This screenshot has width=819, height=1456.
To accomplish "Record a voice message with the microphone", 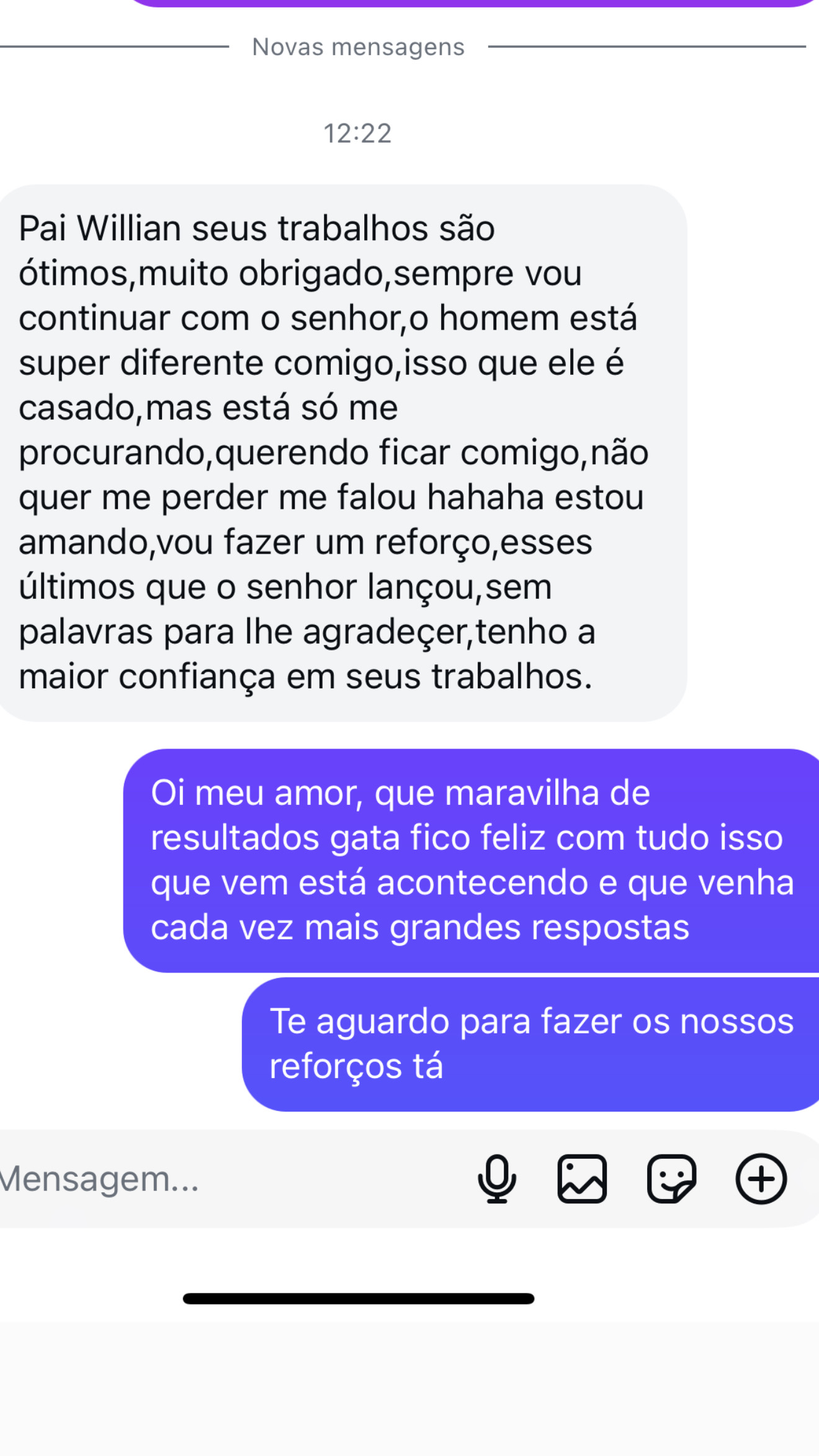I will 496,1179.
